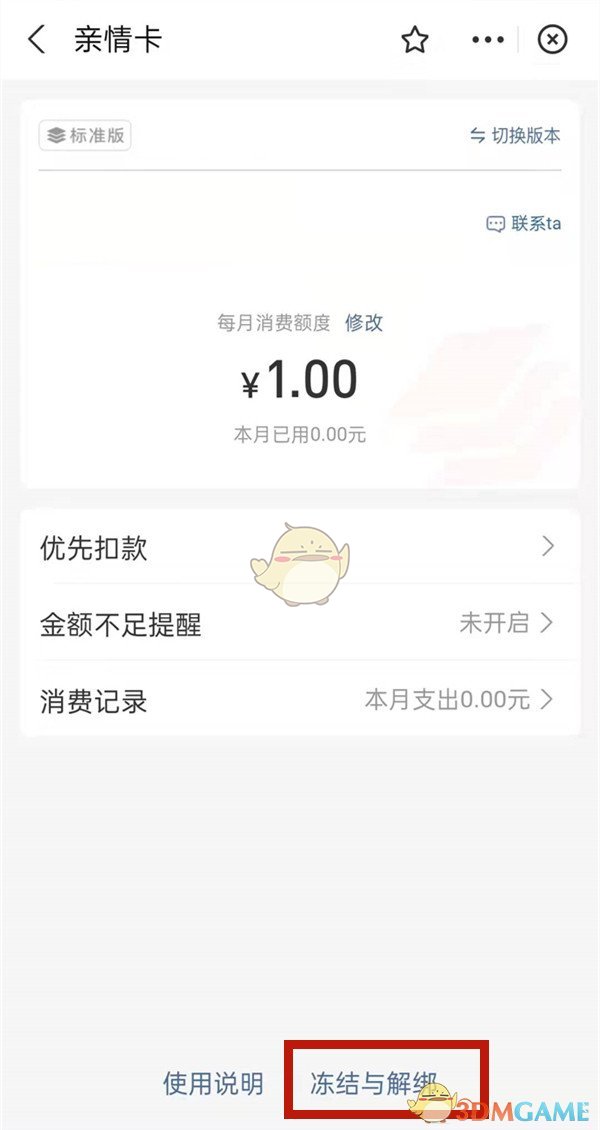Open the three-dot more menu

(x=487, y=40)
